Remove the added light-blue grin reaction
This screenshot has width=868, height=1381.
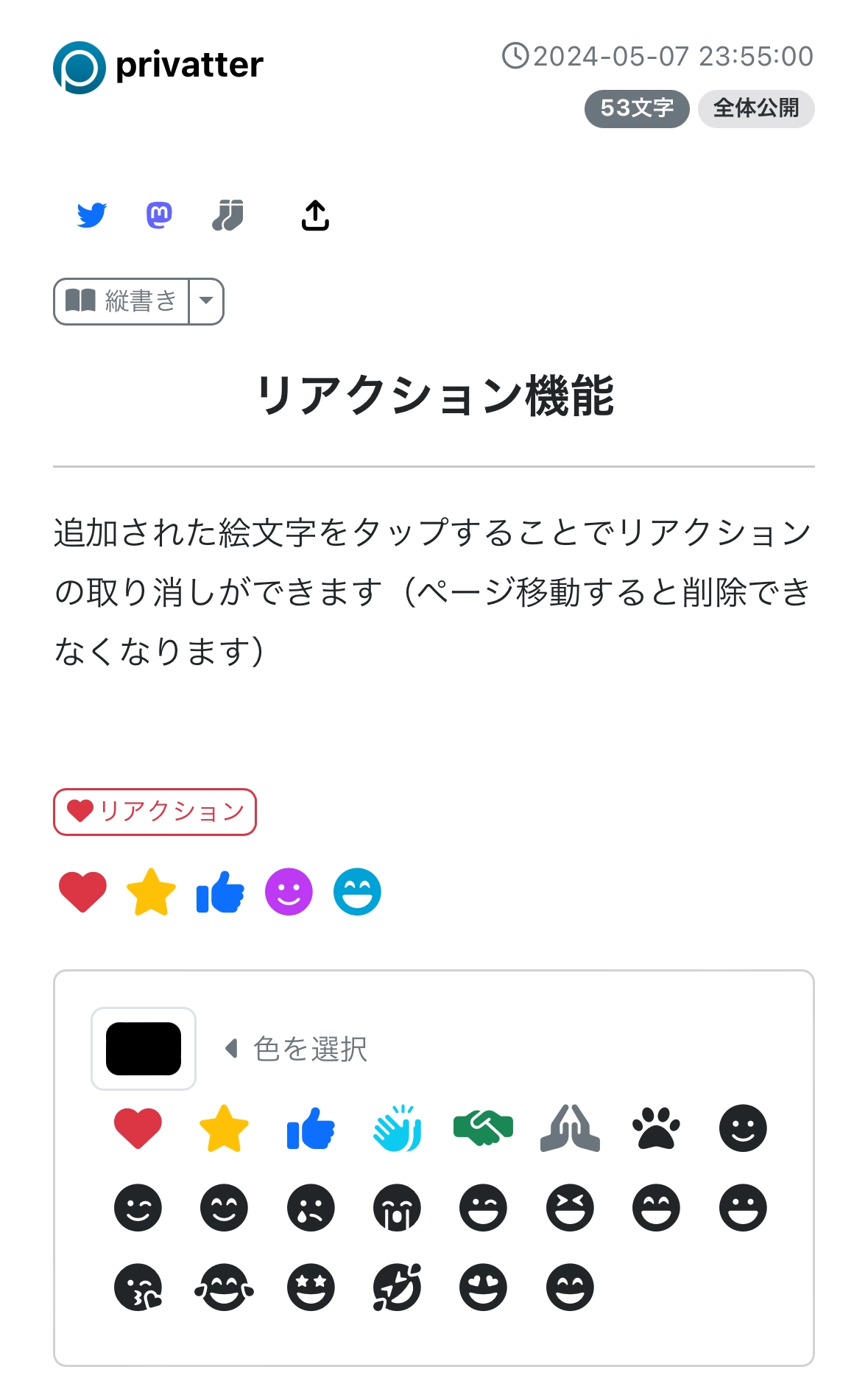click(357, 892)
